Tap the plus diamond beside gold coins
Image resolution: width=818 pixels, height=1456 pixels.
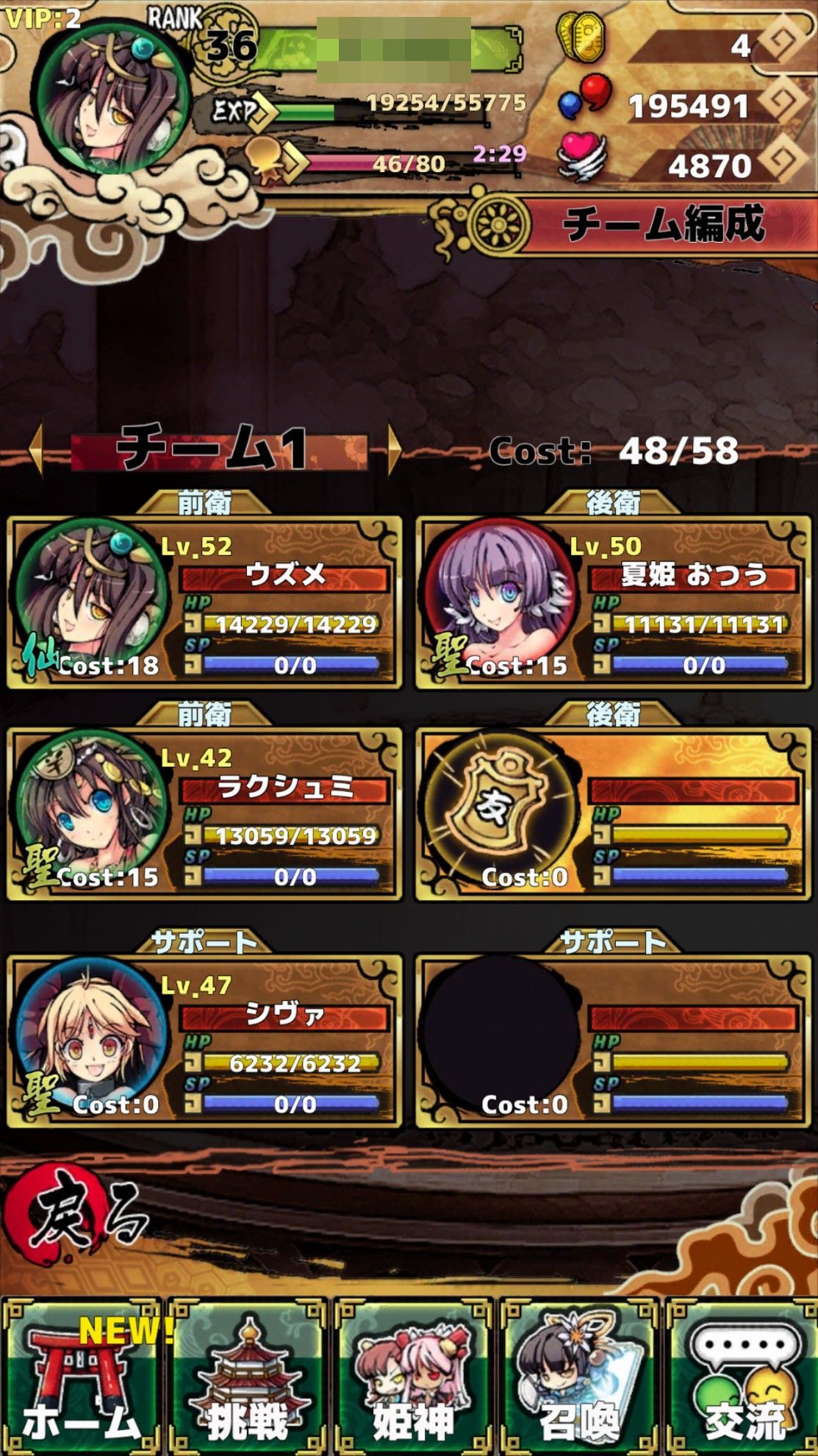coord(783,42)
